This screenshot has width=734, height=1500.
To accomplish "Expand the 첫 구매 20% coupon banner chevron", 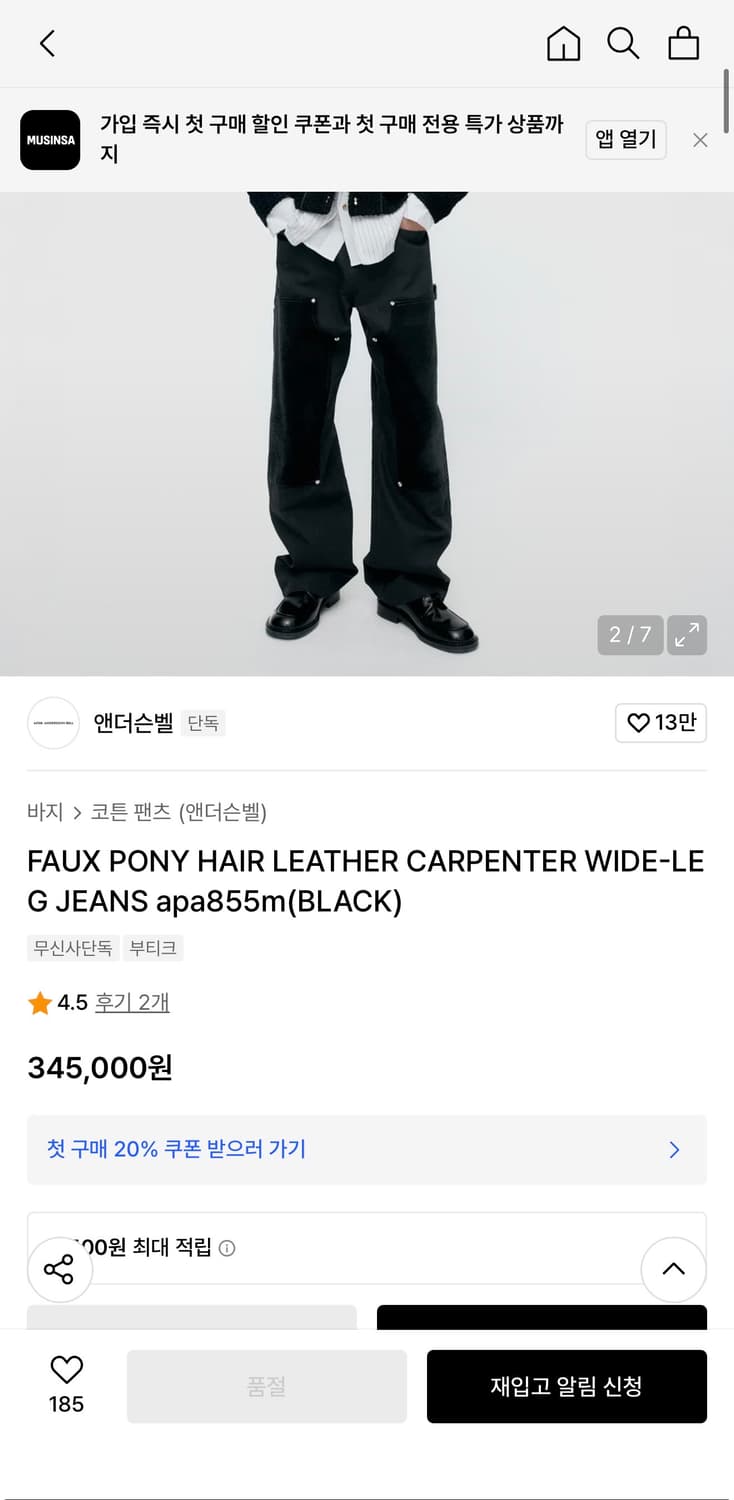I will pos(674,1150).
